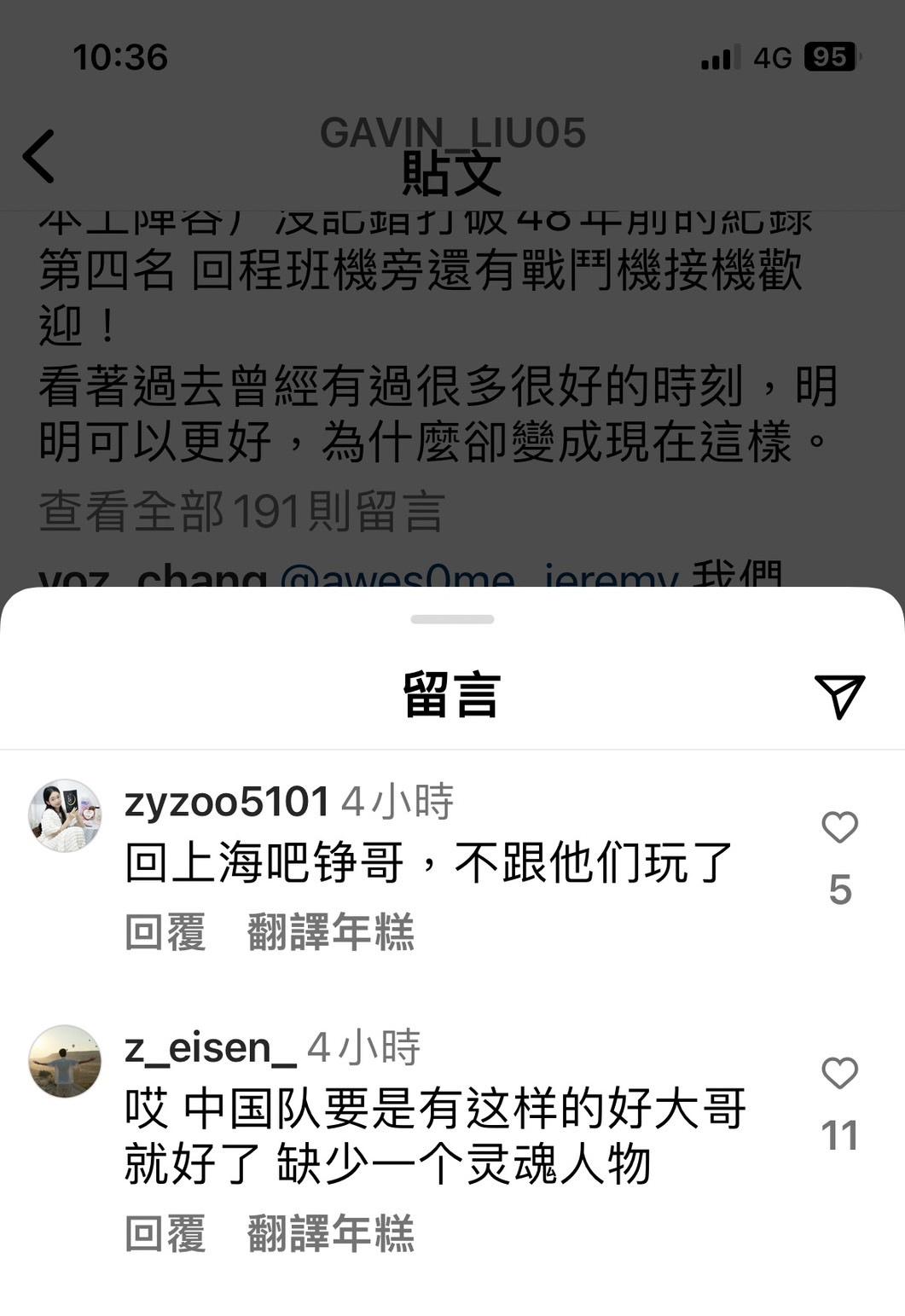Translate z_eisen_'s comment
This screenshot has width=905, height=1316.
331,1233
